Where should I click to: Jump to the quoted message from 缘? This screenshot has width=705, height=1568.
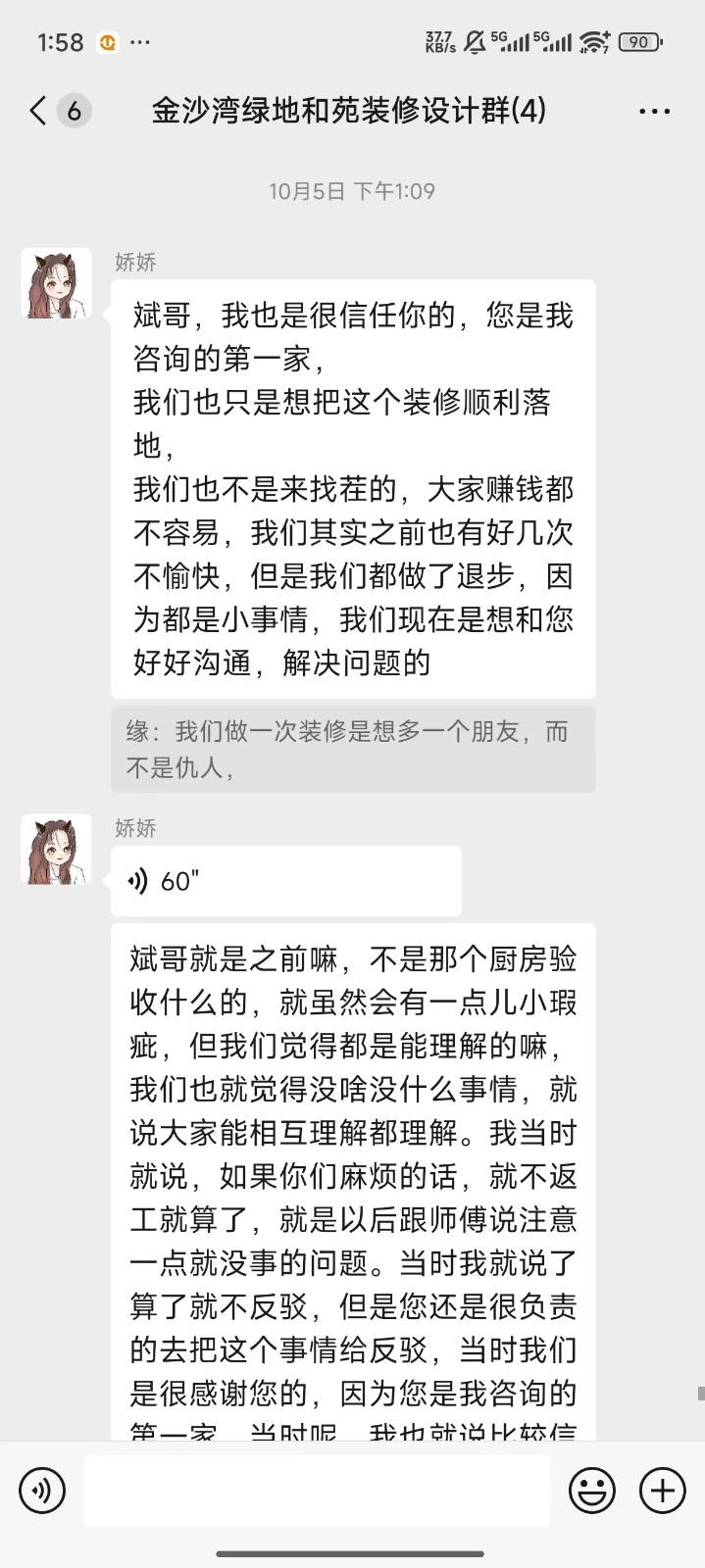[353, 749]
